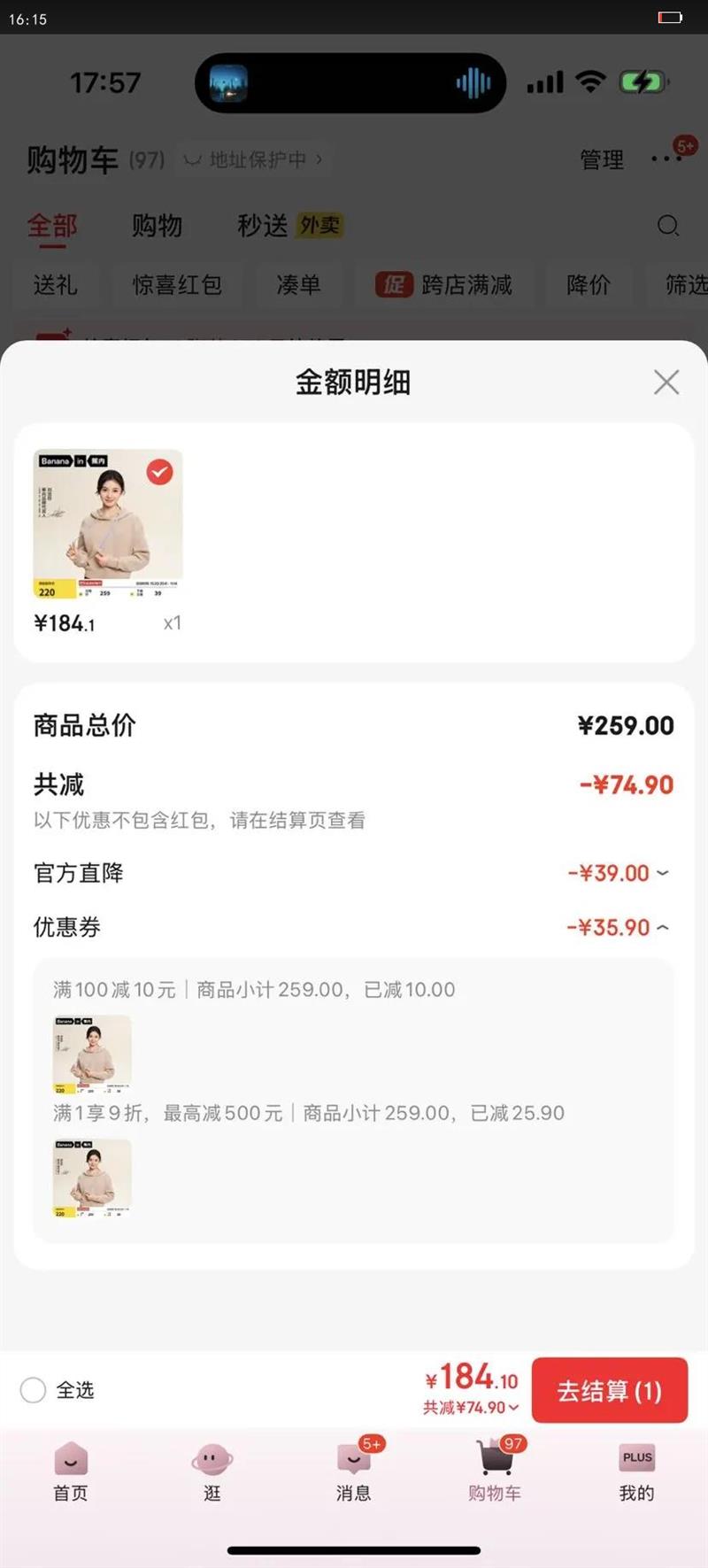Open the 消息 tab
The width and height of the screenshot is (708, 1568).
(354, 1471)
